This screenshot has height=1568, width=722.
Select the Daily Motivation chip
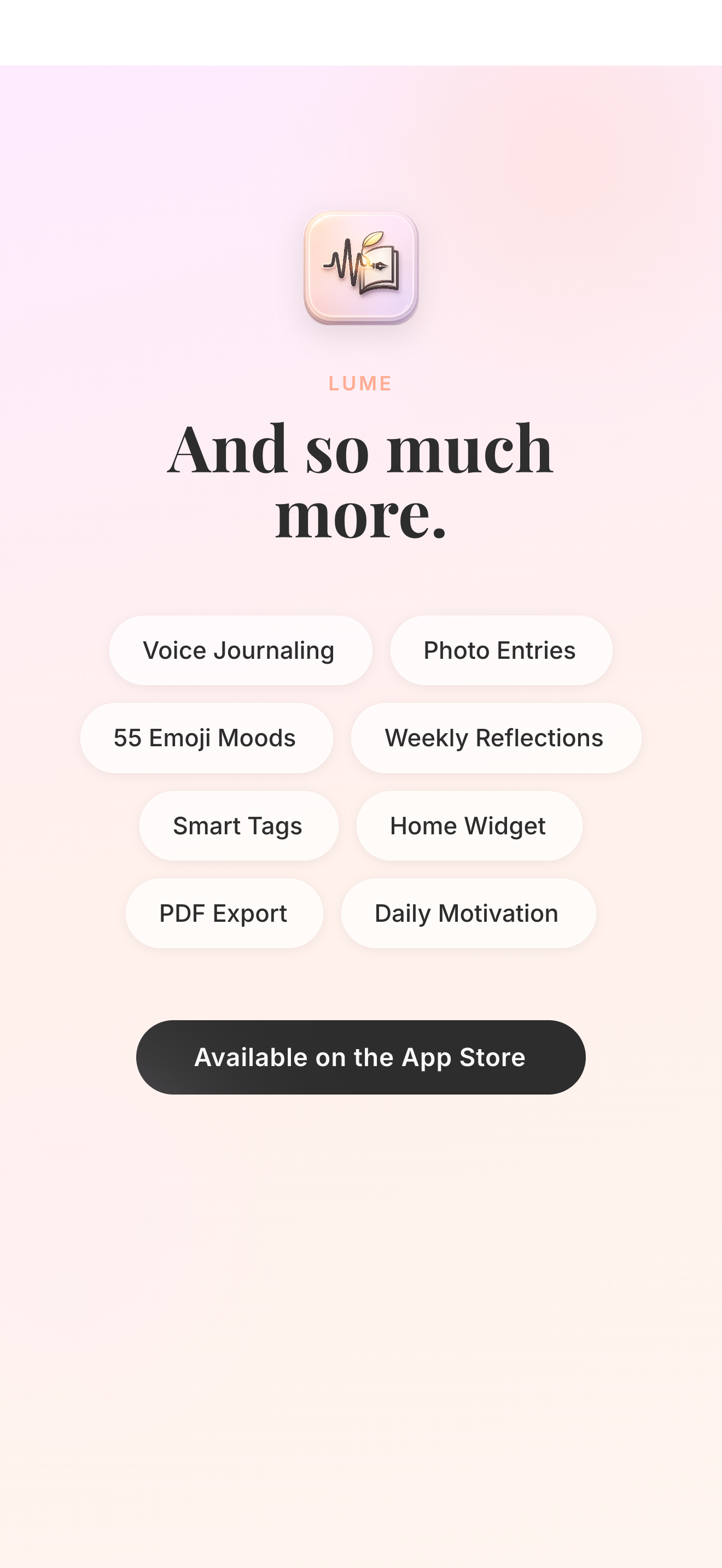(467, 913)
